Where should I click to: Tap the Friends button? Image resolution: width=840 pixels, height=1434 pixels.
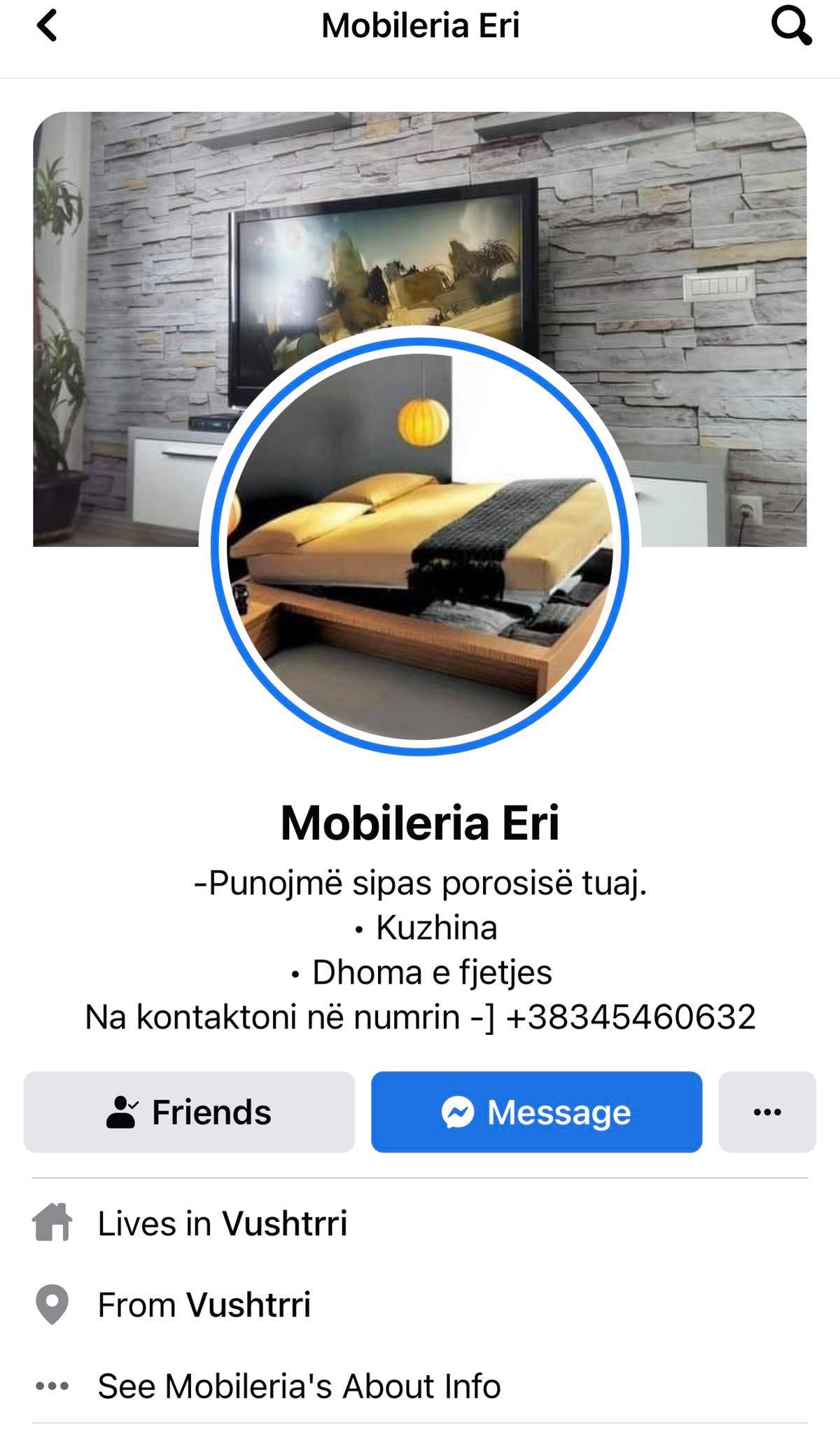189,1112
